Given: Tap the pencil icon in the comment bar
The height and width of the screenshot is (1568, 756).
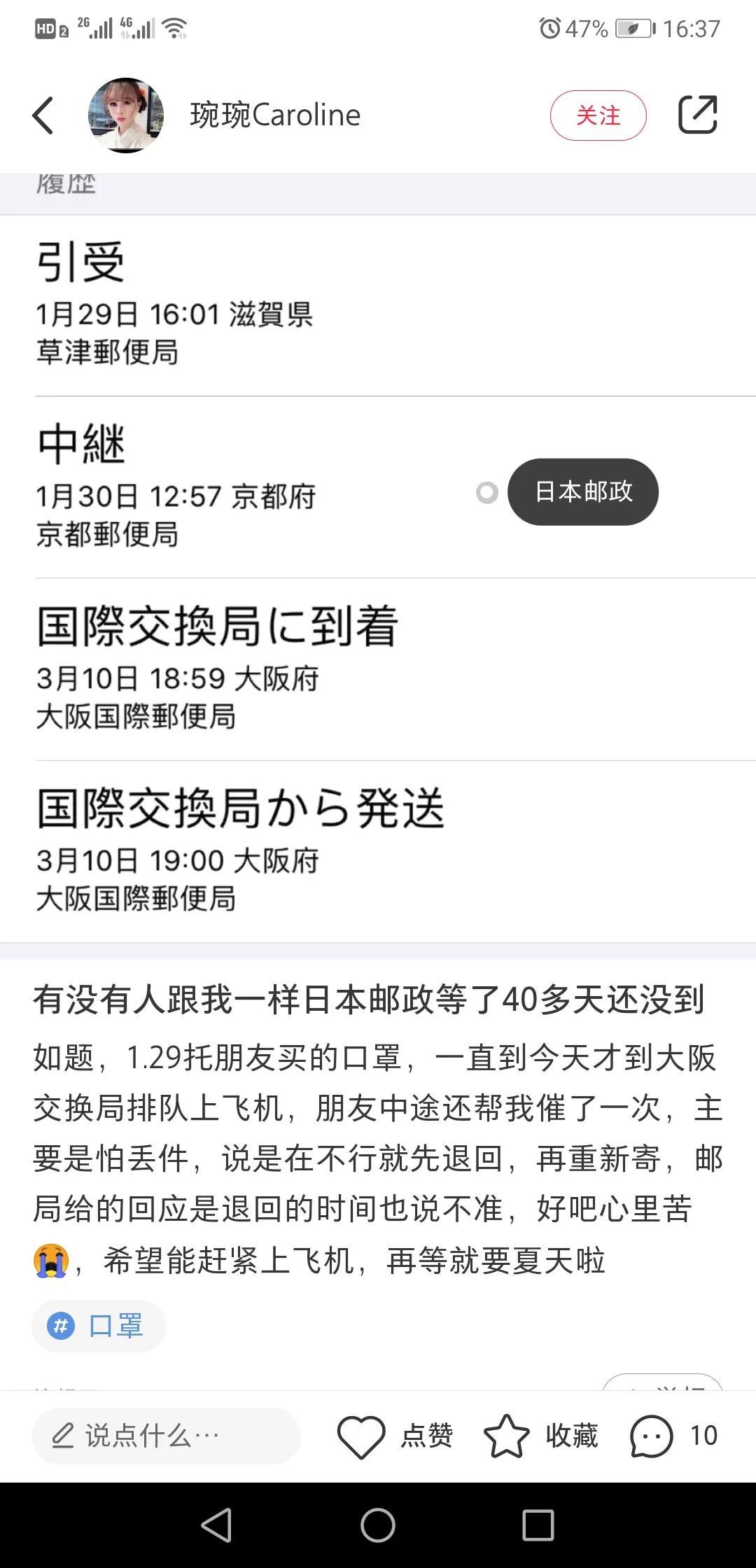Looking at the screenshot, I should tap(64, 1436).
